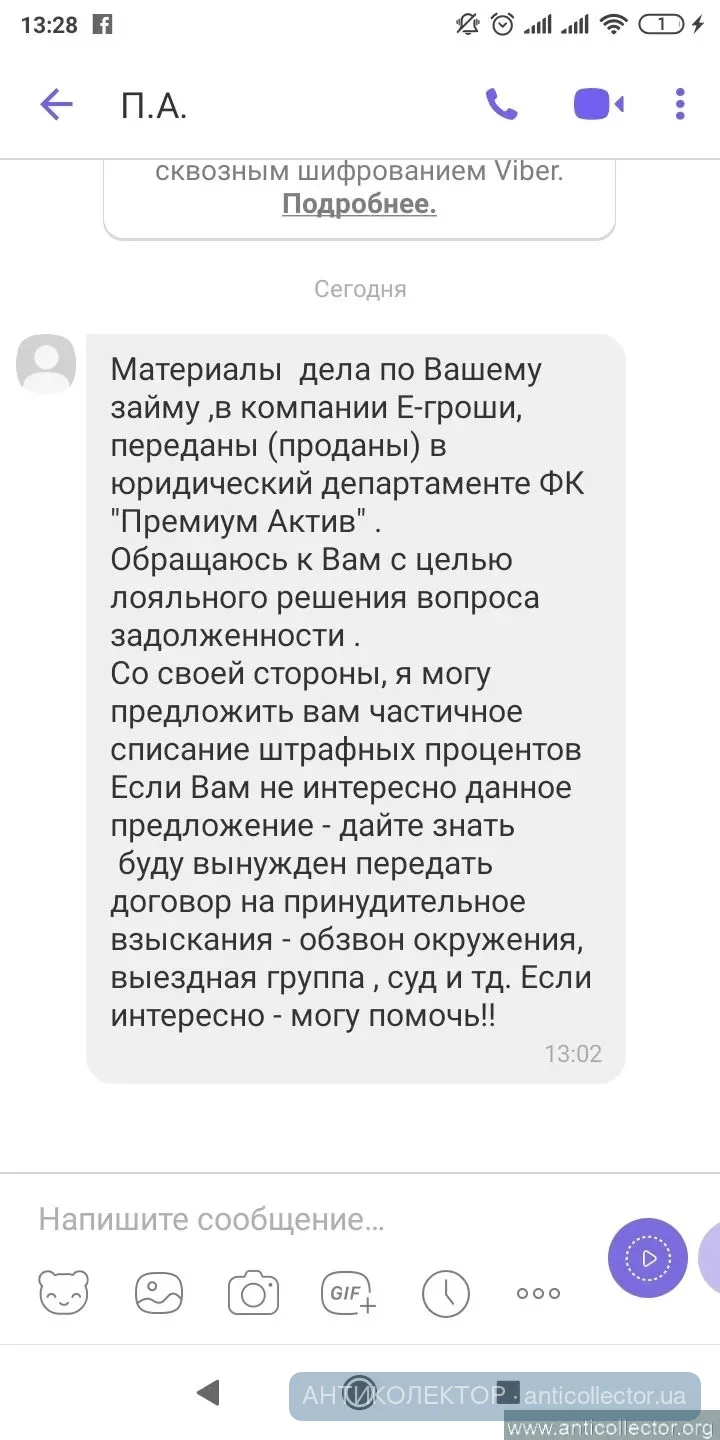720x1440 pixels.
Task: Show more attachment options
Action: [x=539, y=1293]
